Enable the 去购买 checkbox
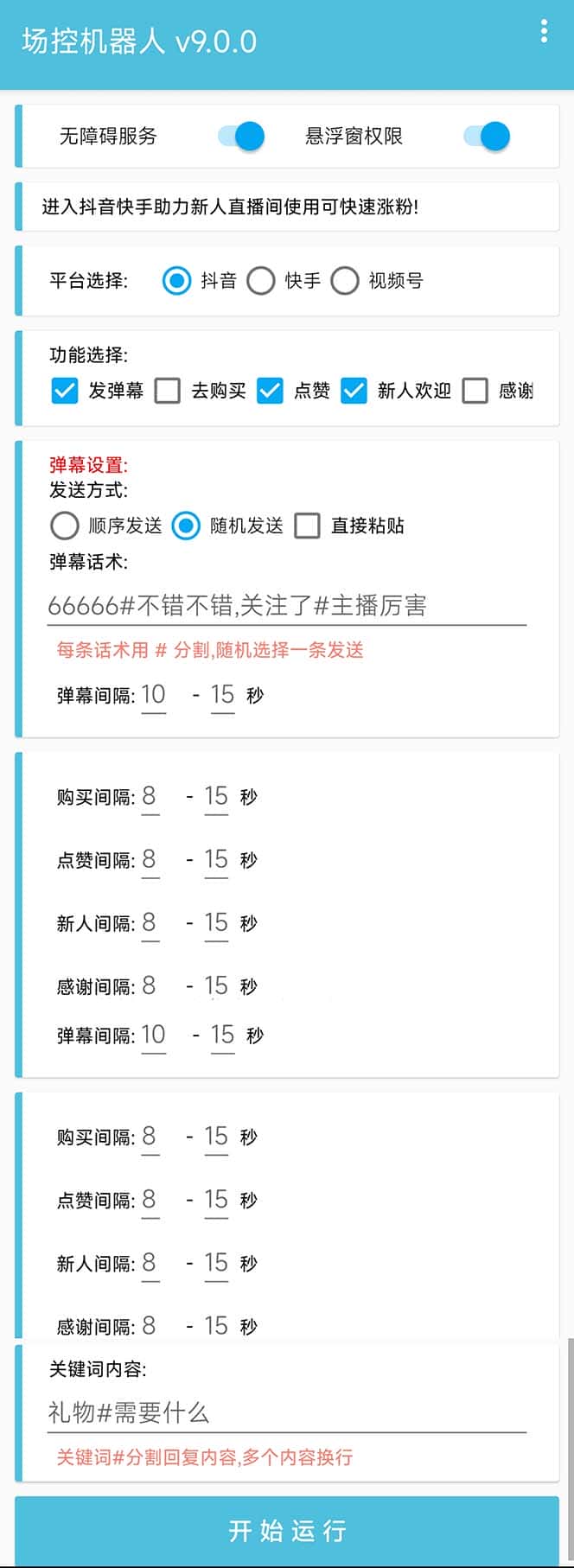 coord(168,391)
